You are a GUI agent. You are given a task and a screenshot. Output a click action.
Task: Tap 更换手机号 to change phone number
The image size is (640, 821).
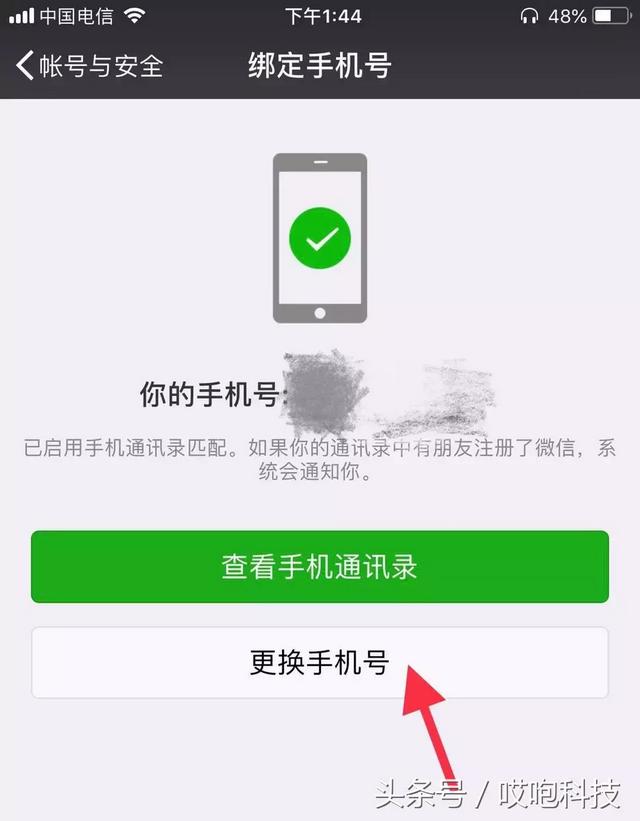(320, 662)
